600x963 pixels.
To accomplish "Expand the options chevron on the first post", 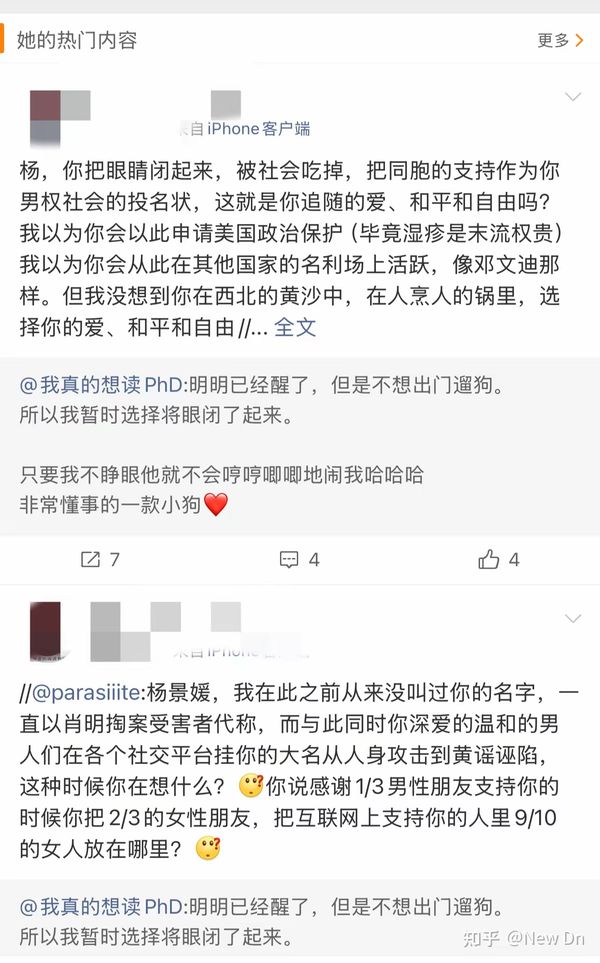I will click(573, 97).
